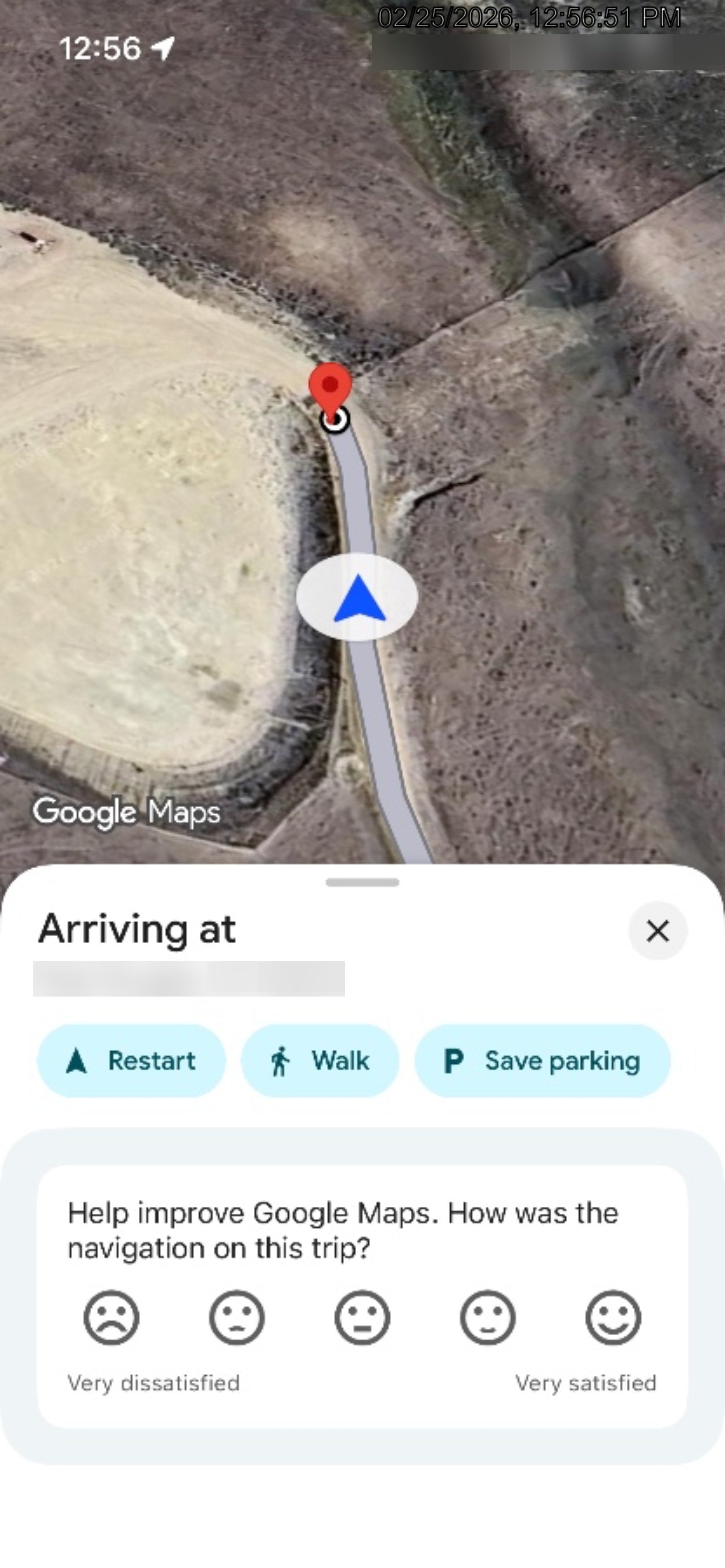Pick the neutral face rating
Image resolution: width=725 pixels, height=1568 pixels.
362,1318
